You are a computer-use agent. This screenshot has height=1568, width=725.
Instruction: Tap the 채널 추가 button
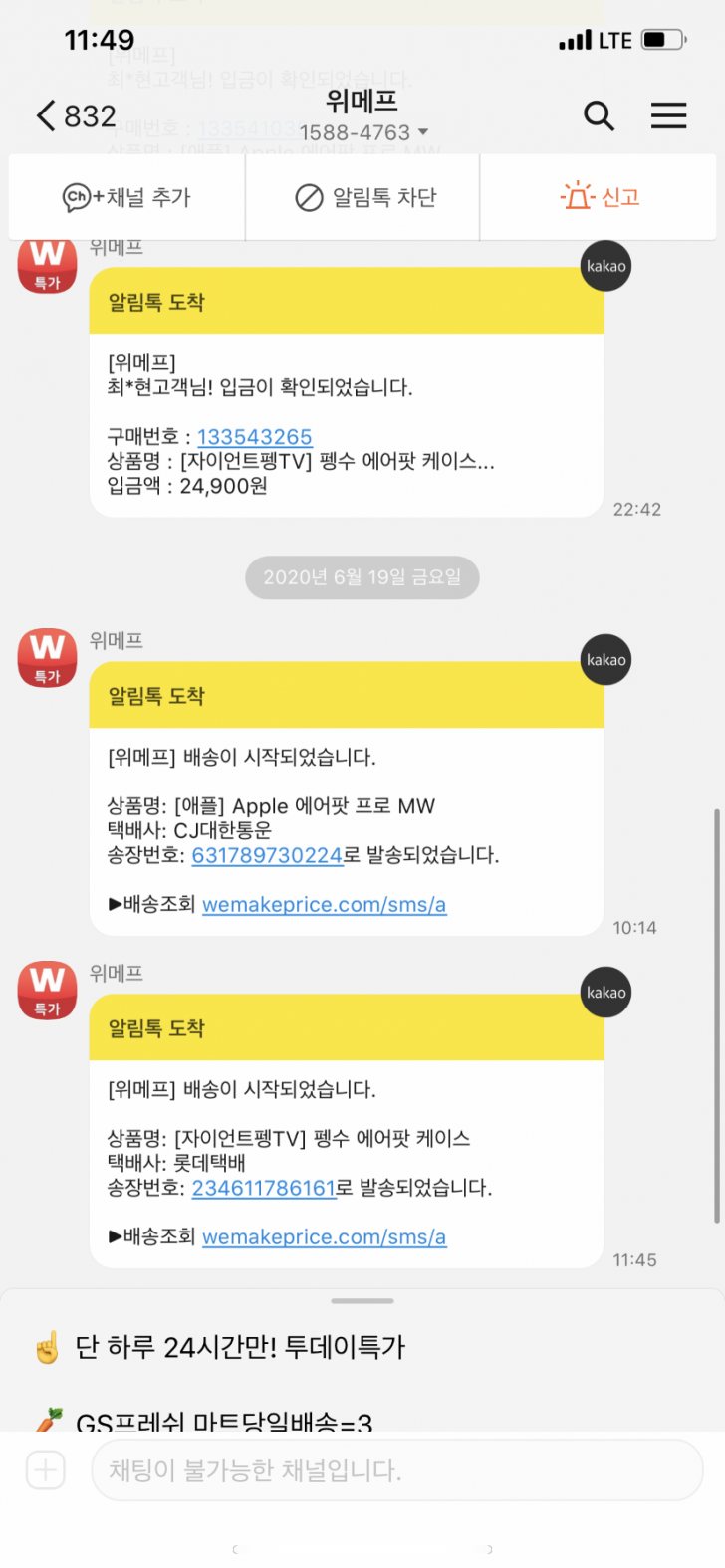(126, 197)
